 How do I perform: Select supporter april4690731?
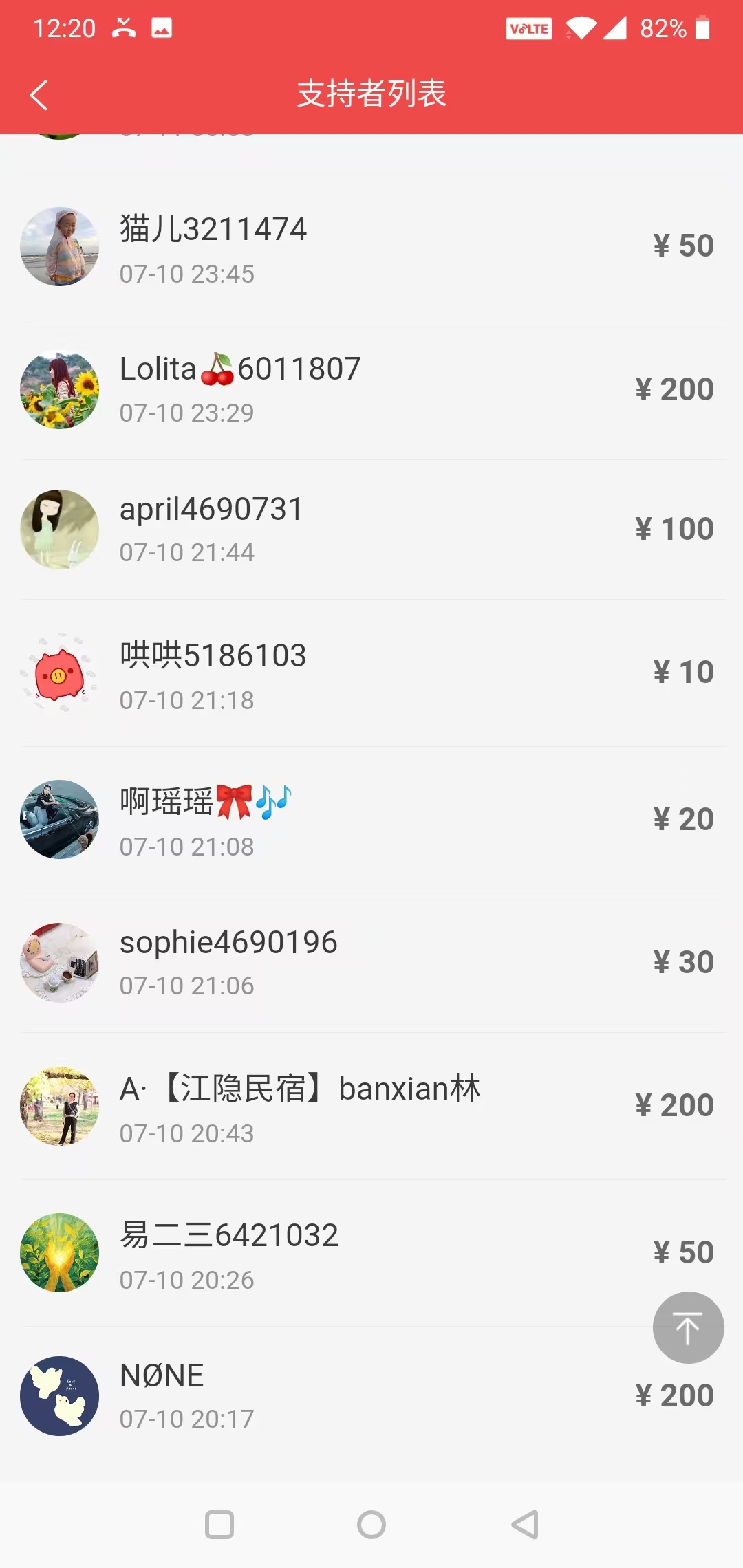coord(371,530)
